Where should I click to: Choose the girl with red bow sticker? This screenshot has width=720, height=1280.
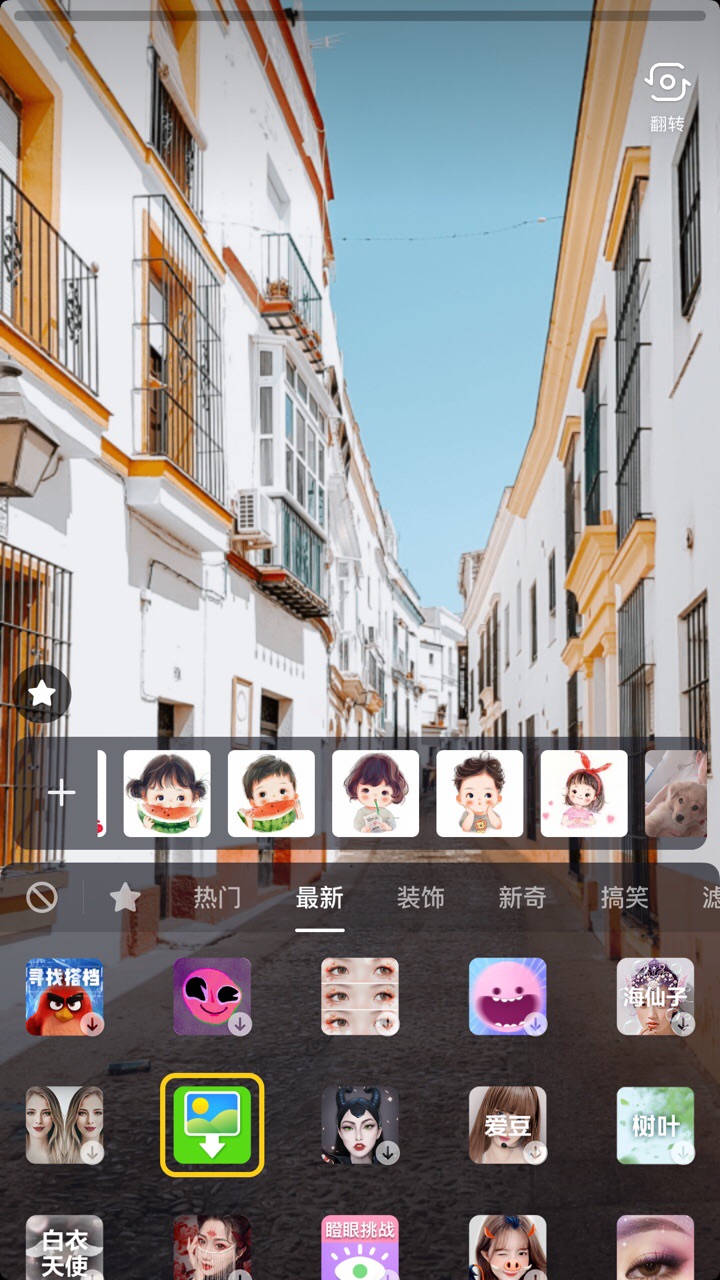tap(584, 794)
